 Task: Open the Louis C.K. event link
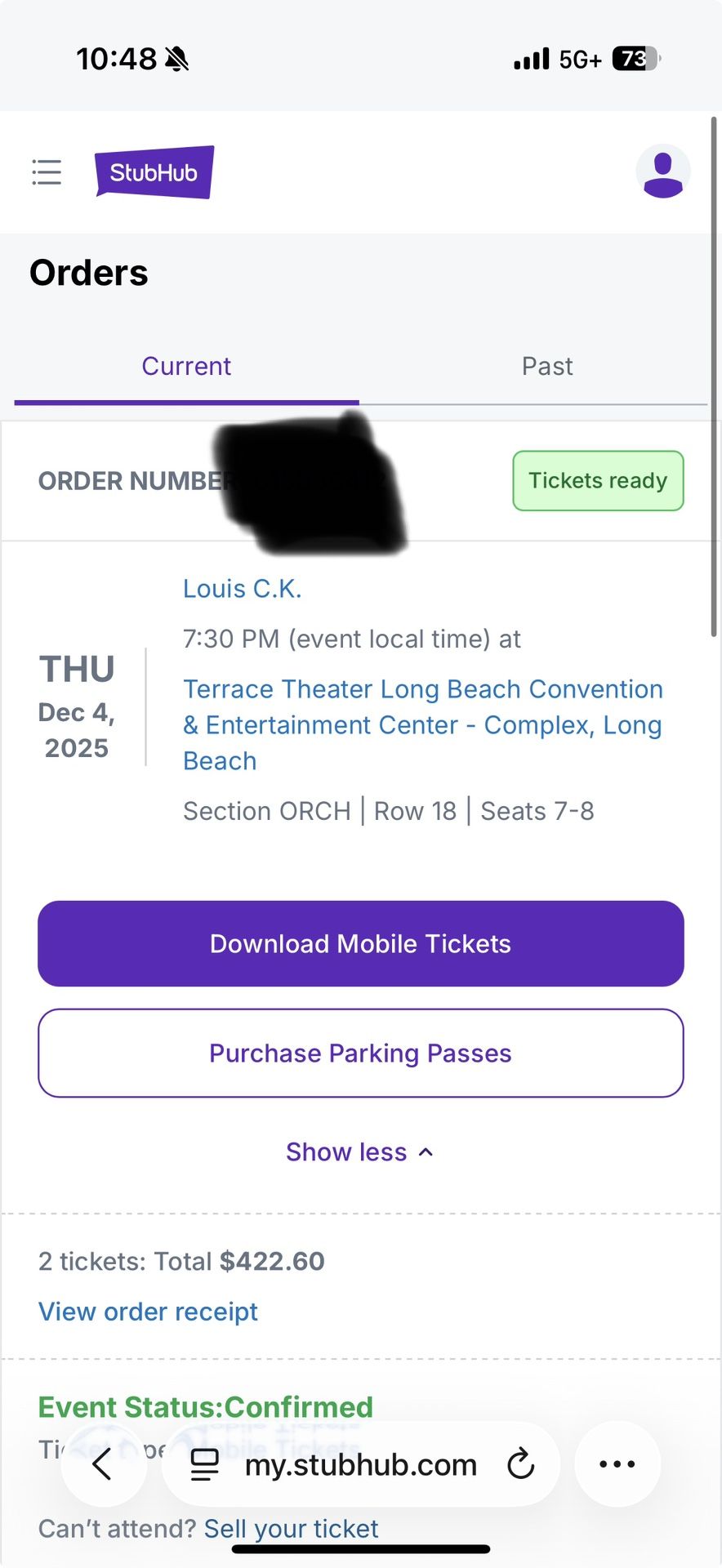pyautogui.click(x=243, y=589)
